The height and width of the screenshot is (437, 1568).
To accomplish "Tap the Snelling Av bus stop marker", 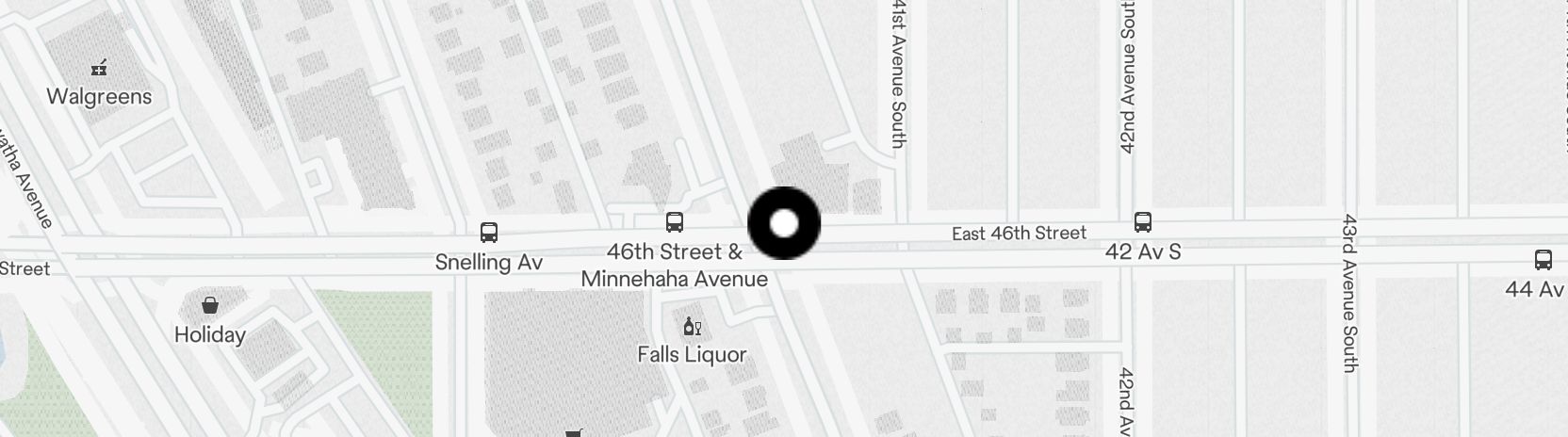I will click(x=489, y=232).
